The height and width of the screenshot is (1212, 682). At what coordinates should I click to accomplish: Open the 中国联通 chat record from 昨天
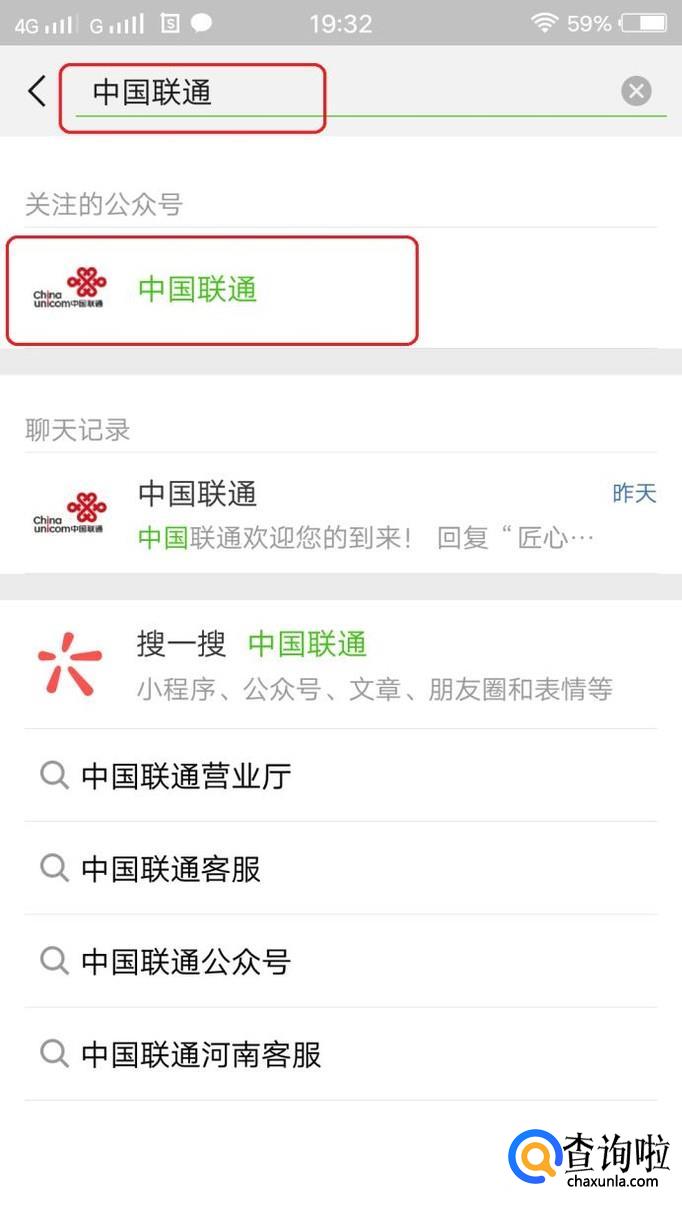click(340, 514)
